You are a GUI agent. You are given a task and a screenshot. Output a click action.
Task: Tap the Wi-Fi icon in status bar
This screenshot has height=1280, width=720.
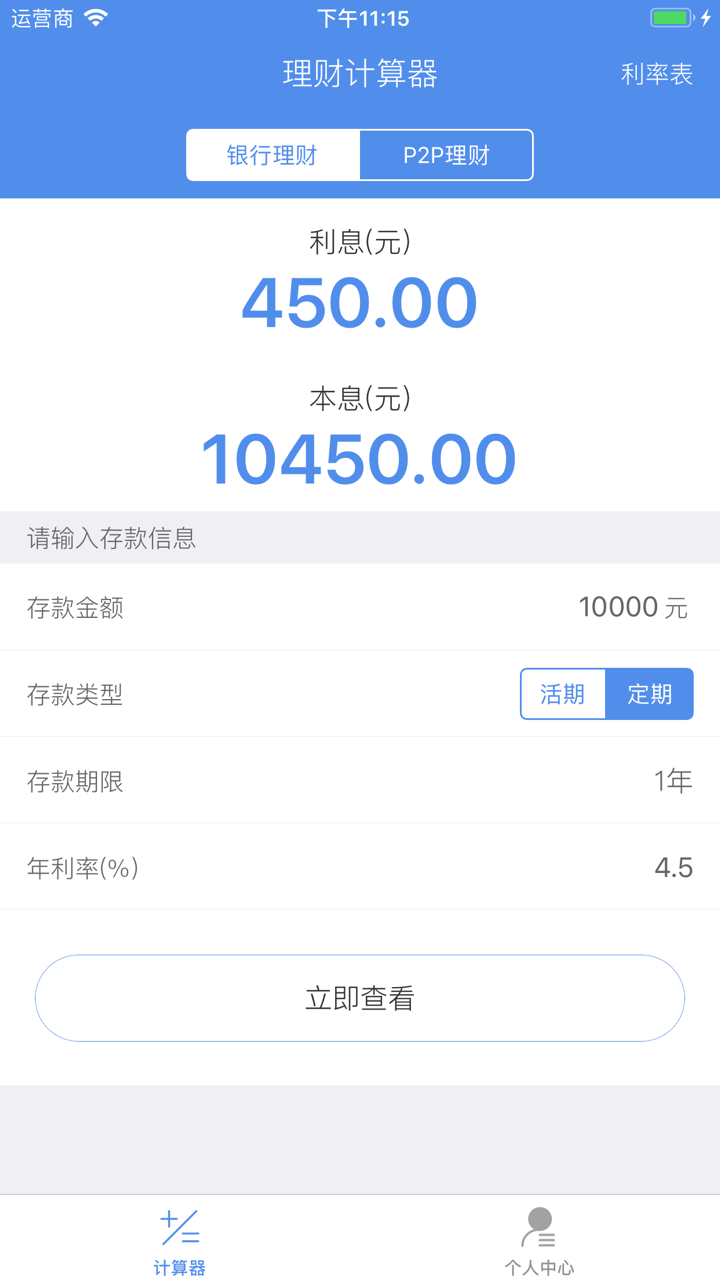click(x=96, y=17)
